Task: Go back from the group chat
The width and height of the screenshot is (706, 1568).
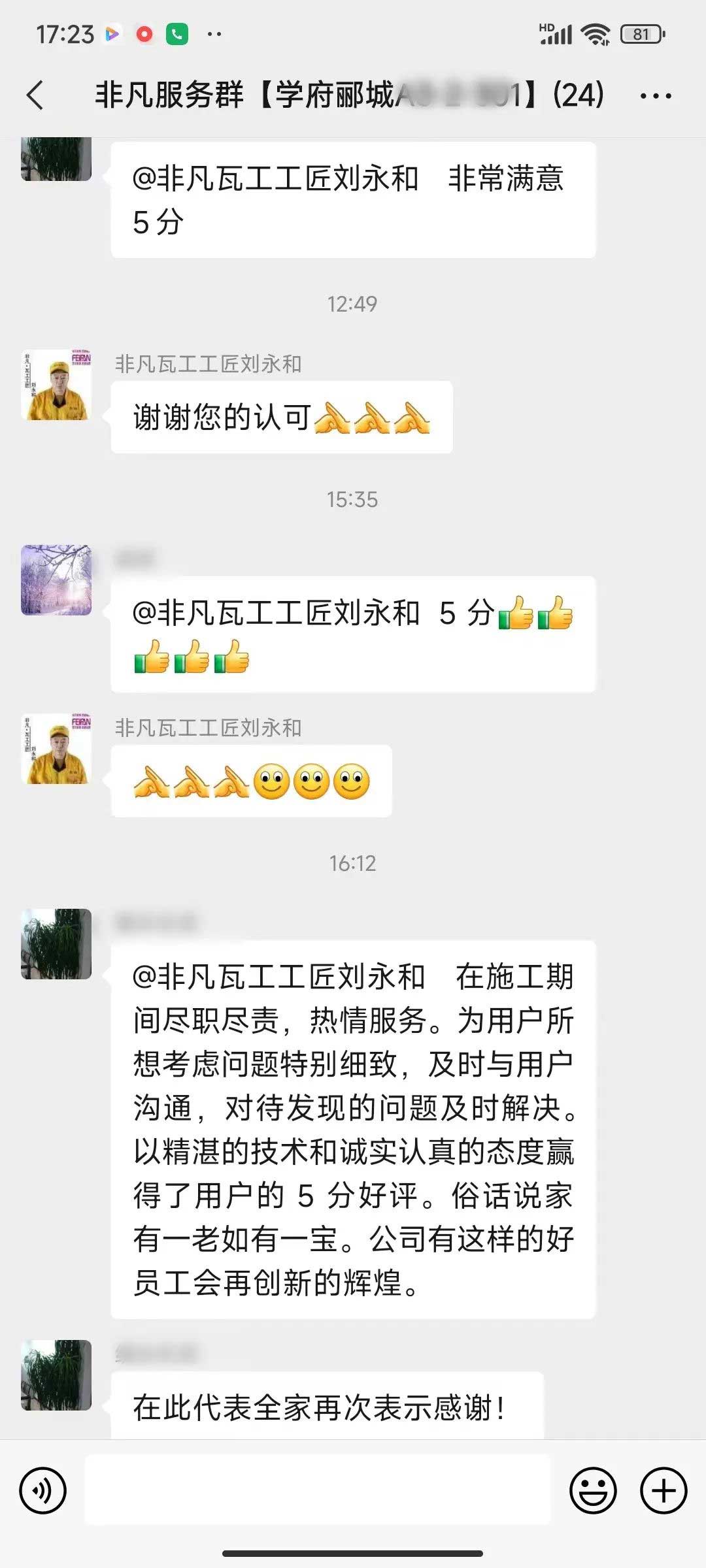Action: point(35,95)
